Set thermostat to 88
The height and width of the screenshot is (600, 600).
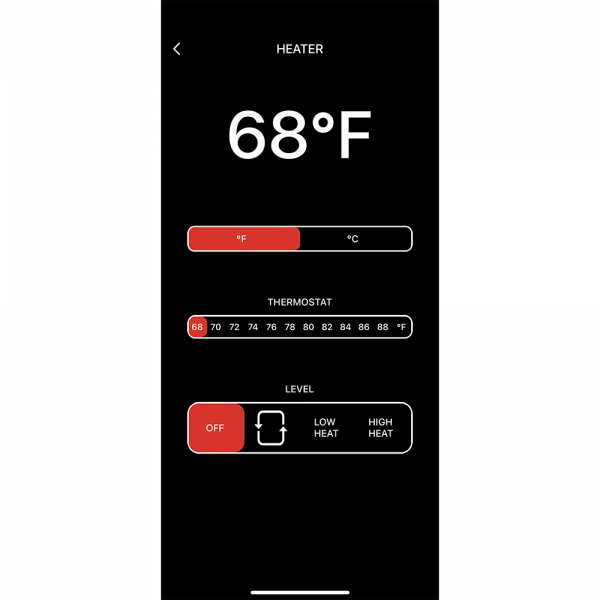coord(382,327)
